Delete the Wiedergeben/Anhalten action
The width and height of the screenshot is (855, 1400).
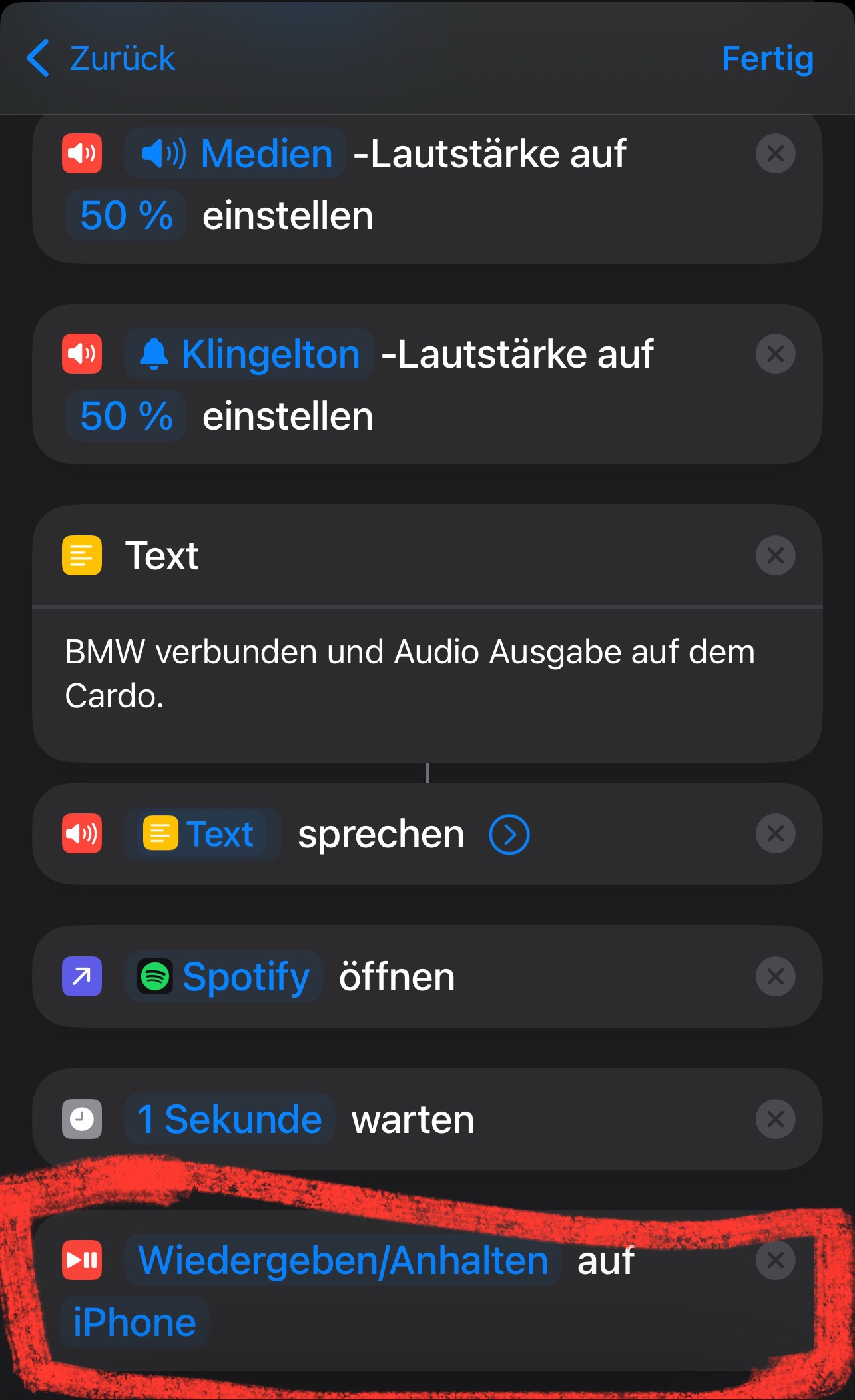(775, 1260)
